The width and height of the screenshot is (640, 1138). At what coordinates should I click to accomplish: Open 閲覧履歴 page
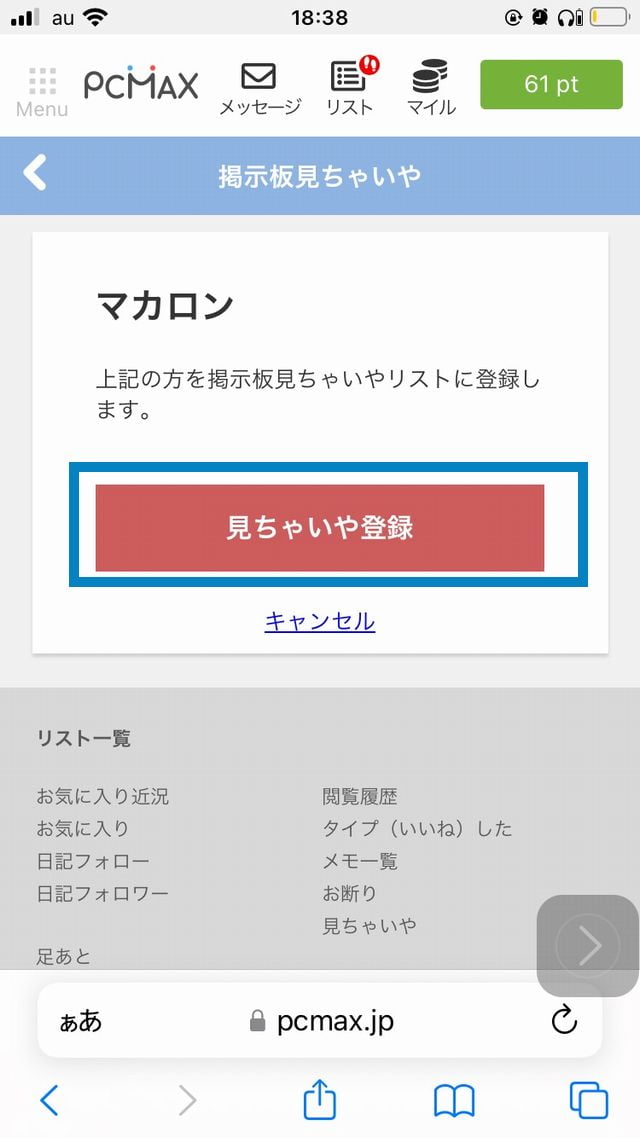360,796
